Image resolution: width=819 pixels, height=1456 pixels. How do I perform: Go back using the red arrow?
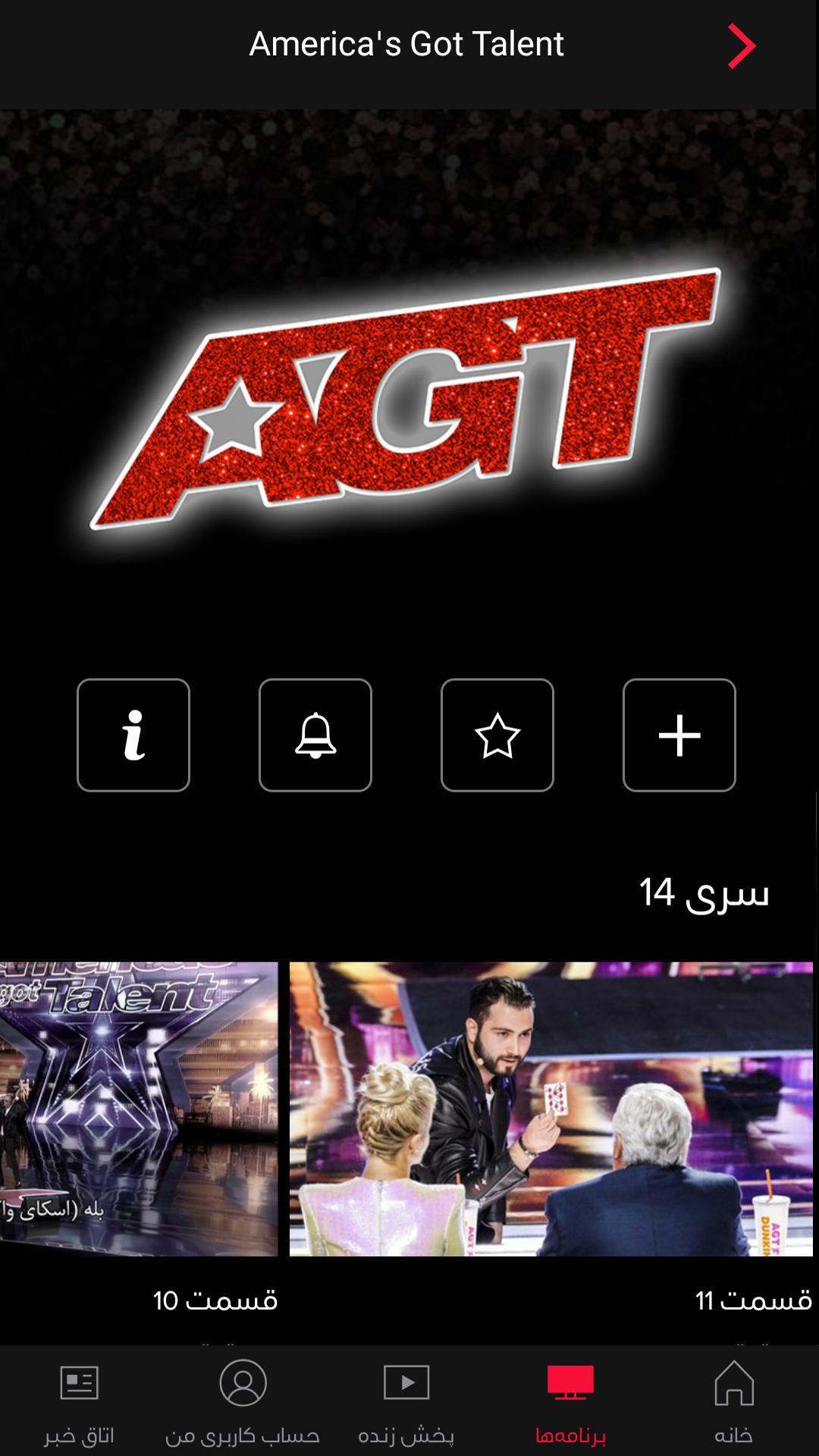coord(741,46)
